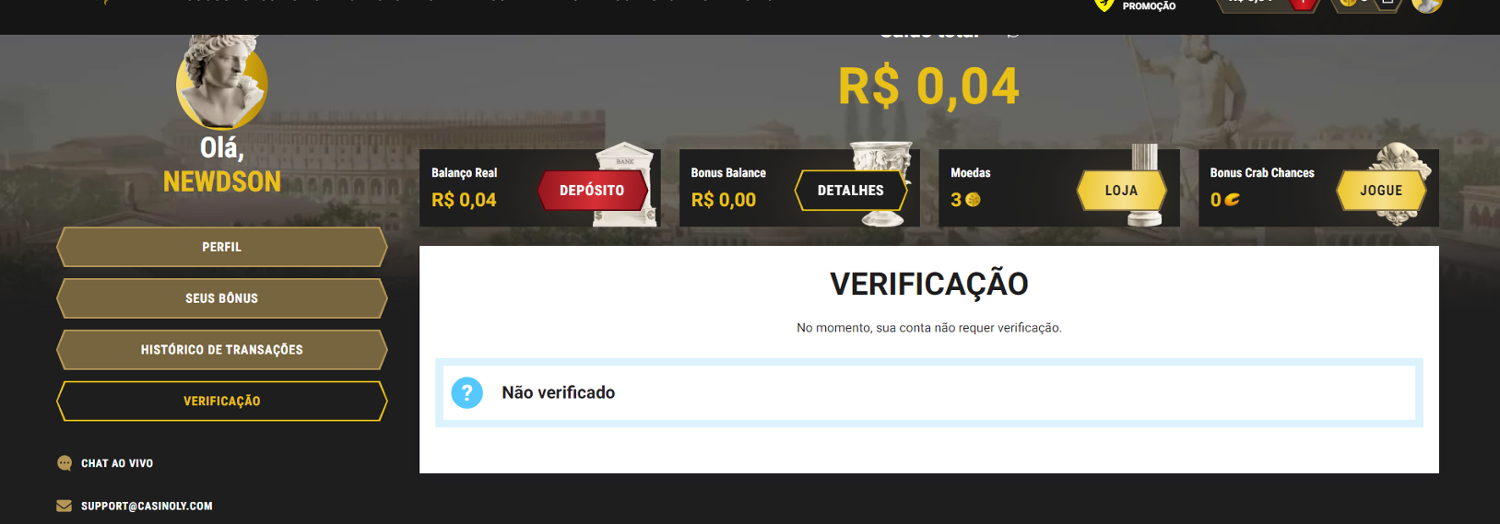Select the Verificação menu item
This screenshot has height=524, width=1500.
coord(221,401)
